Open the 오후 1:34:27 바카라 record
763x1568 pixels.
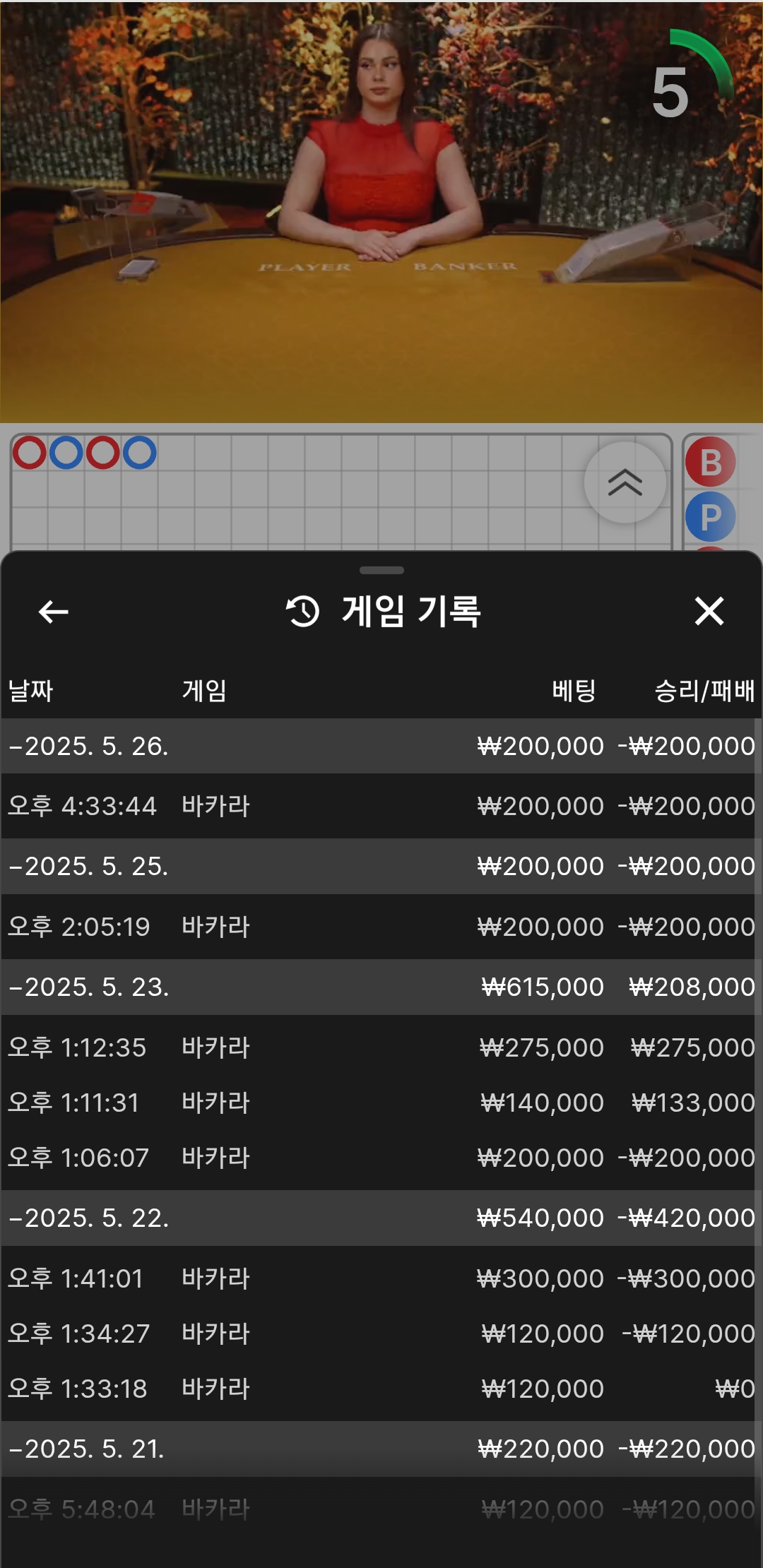pos(381,1334)
